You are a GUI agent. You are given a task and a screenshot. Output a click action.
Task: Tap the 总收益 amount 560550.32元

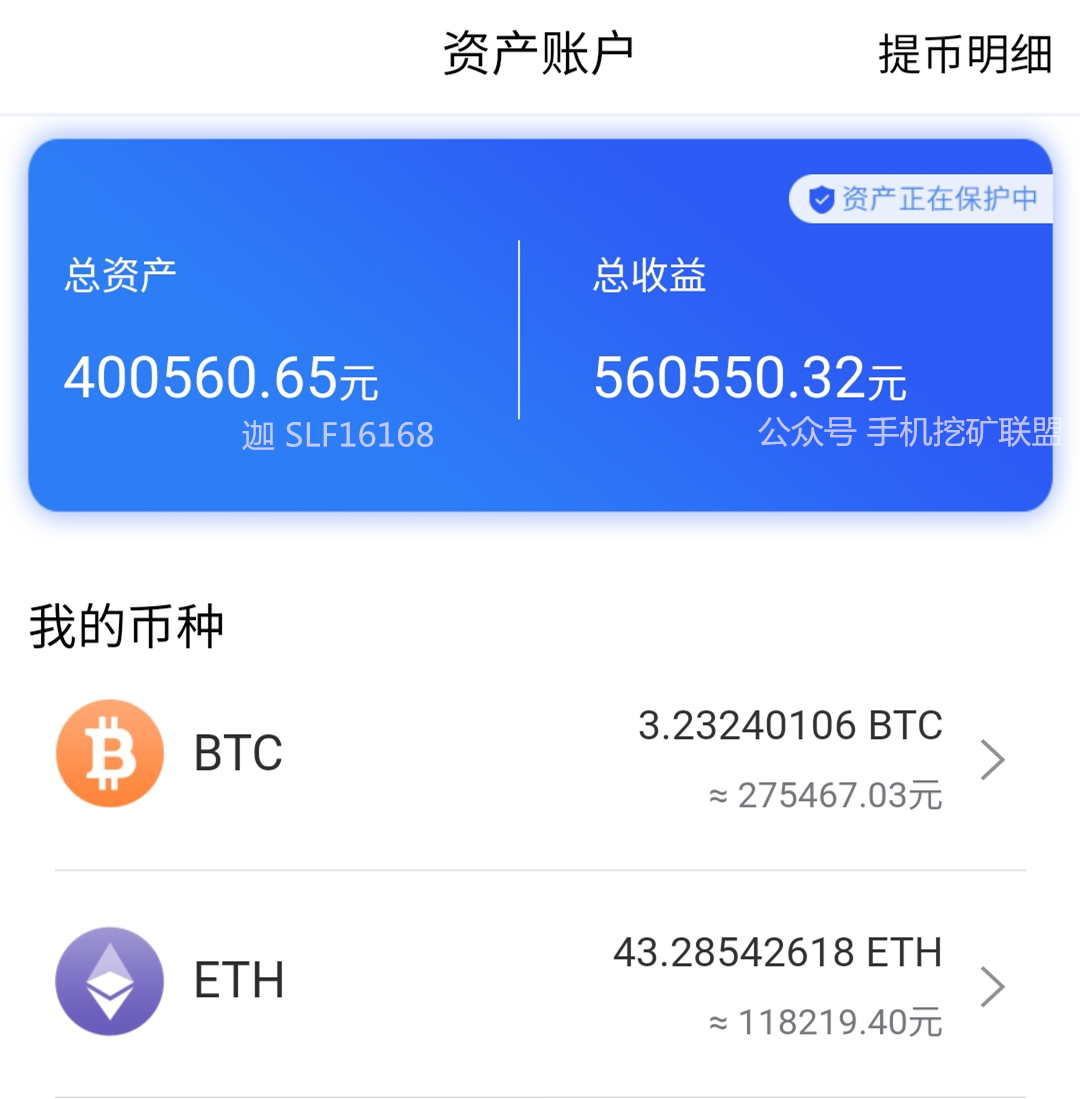(x=749, y=375)
